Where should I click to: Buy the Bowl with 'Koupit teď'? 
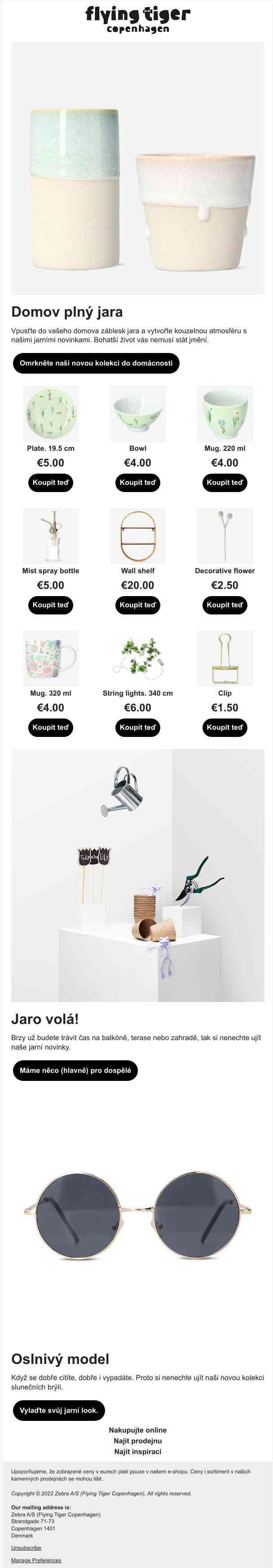click(x=138, y=483)
